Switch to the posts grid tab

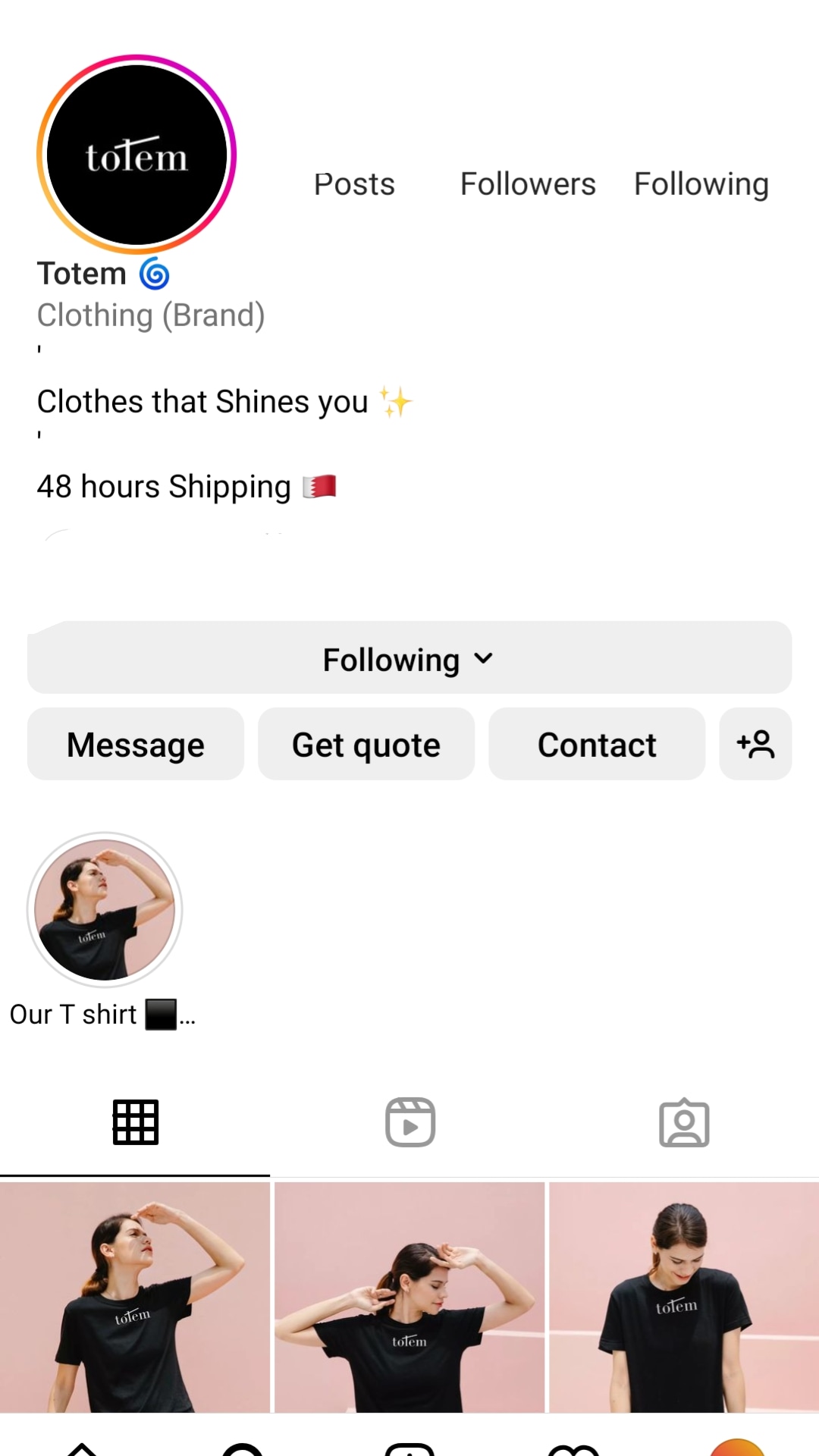click(x=136, y=1122)
